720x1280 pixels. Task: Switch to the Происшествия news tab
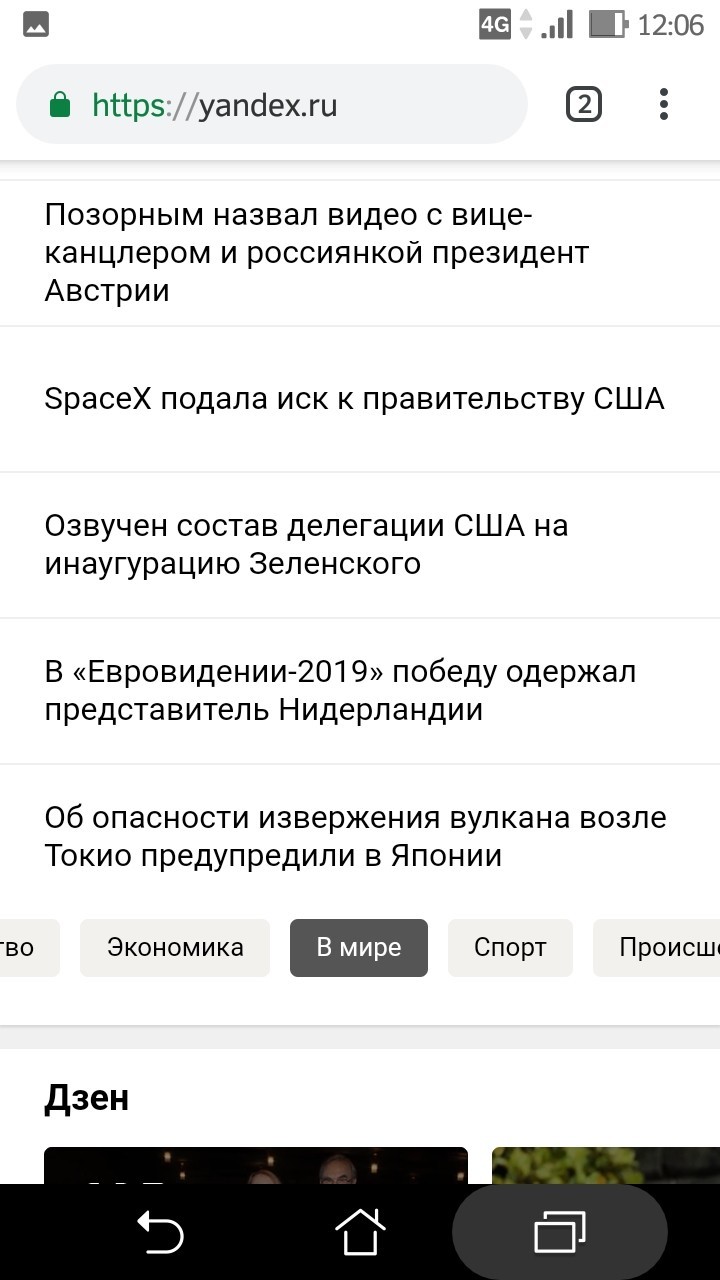[x=660, y=948]
